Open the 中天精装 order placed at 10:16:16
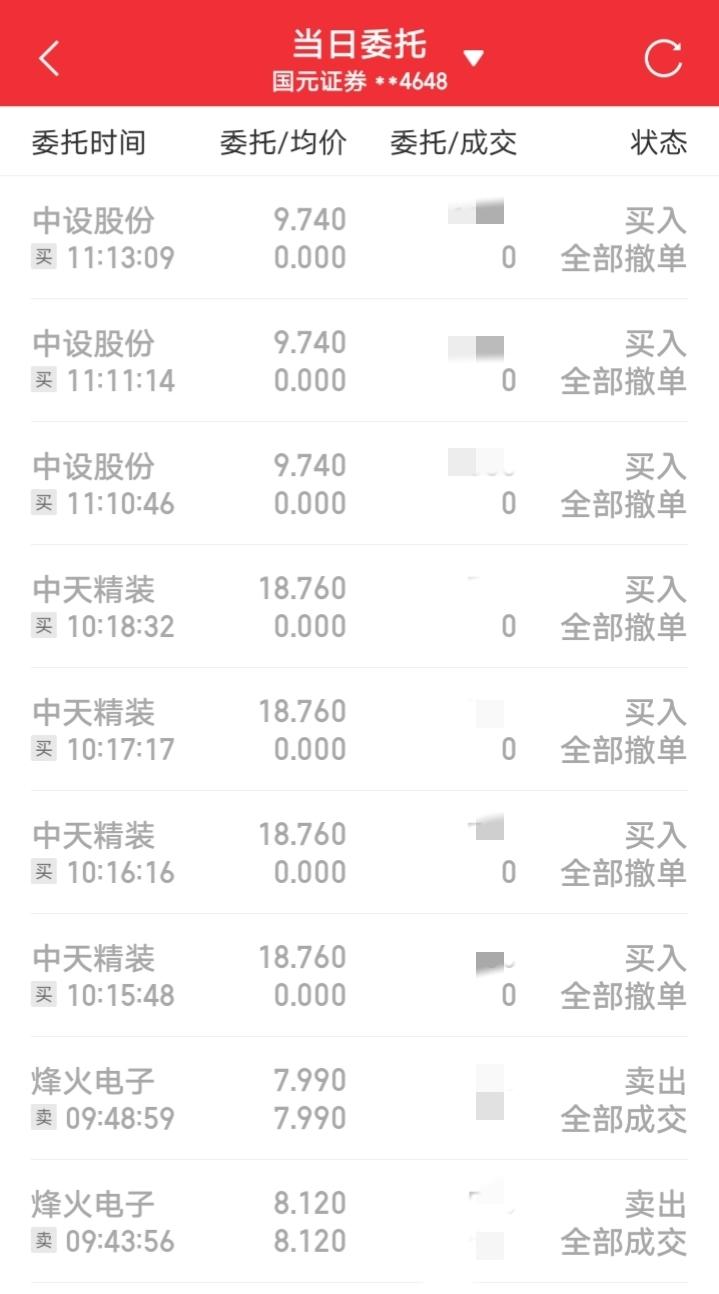This screenshot has width=719, height=1294. (x=359, y=853)
